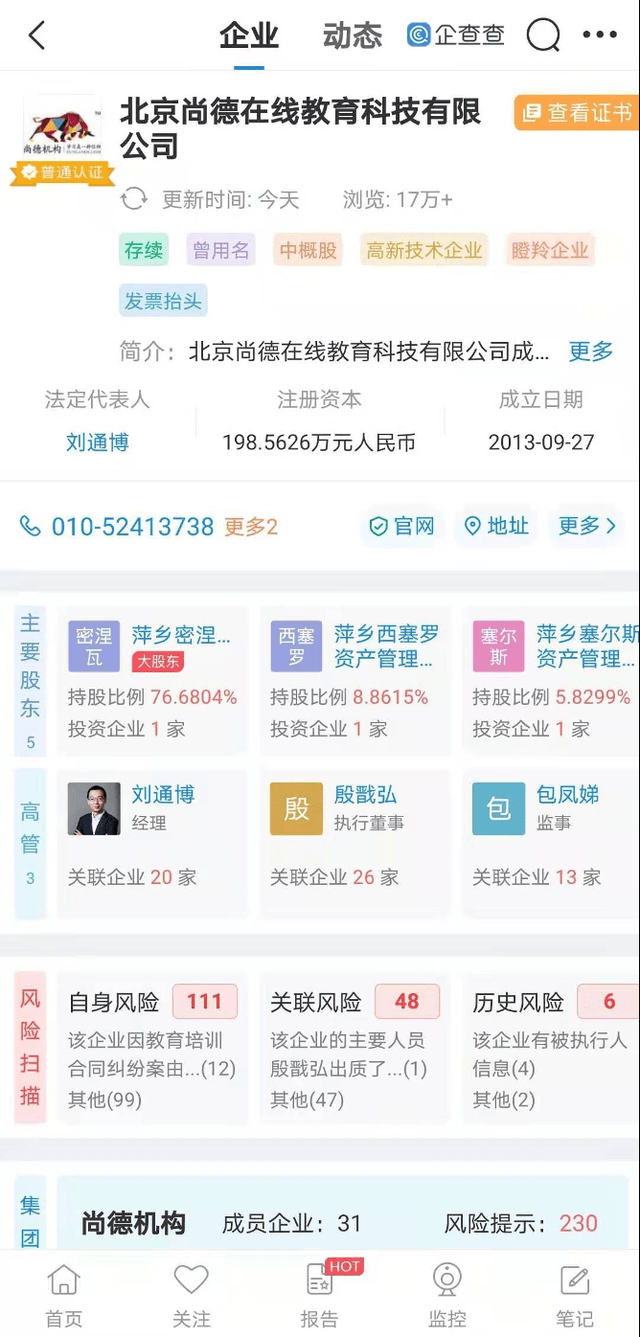Open the 监控 tab
The height and width of the screenshot is (1337, 640).
coord(447,1295)
